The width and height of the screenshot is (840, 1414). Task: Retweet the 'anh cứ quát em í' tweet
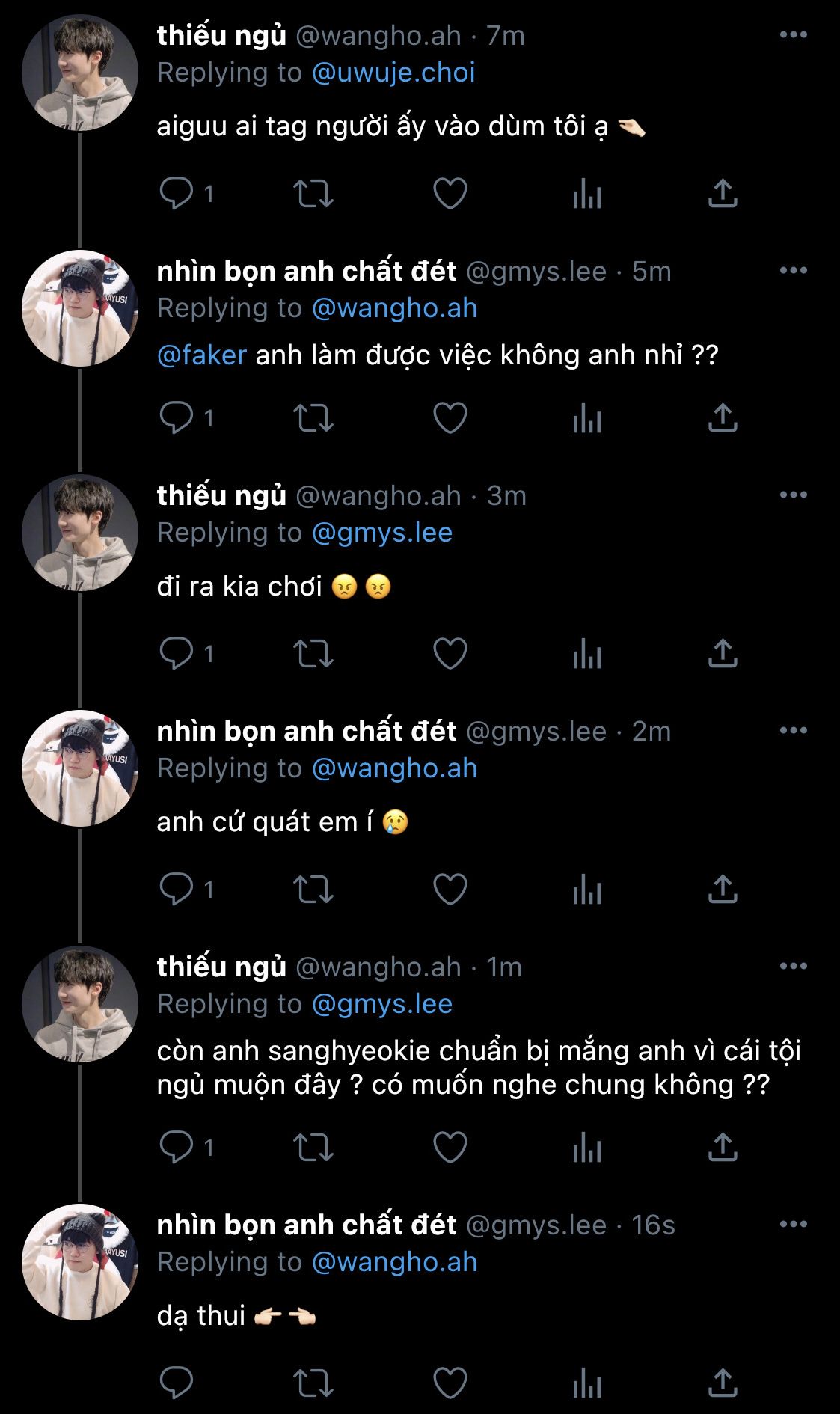[x=313, y=889]
